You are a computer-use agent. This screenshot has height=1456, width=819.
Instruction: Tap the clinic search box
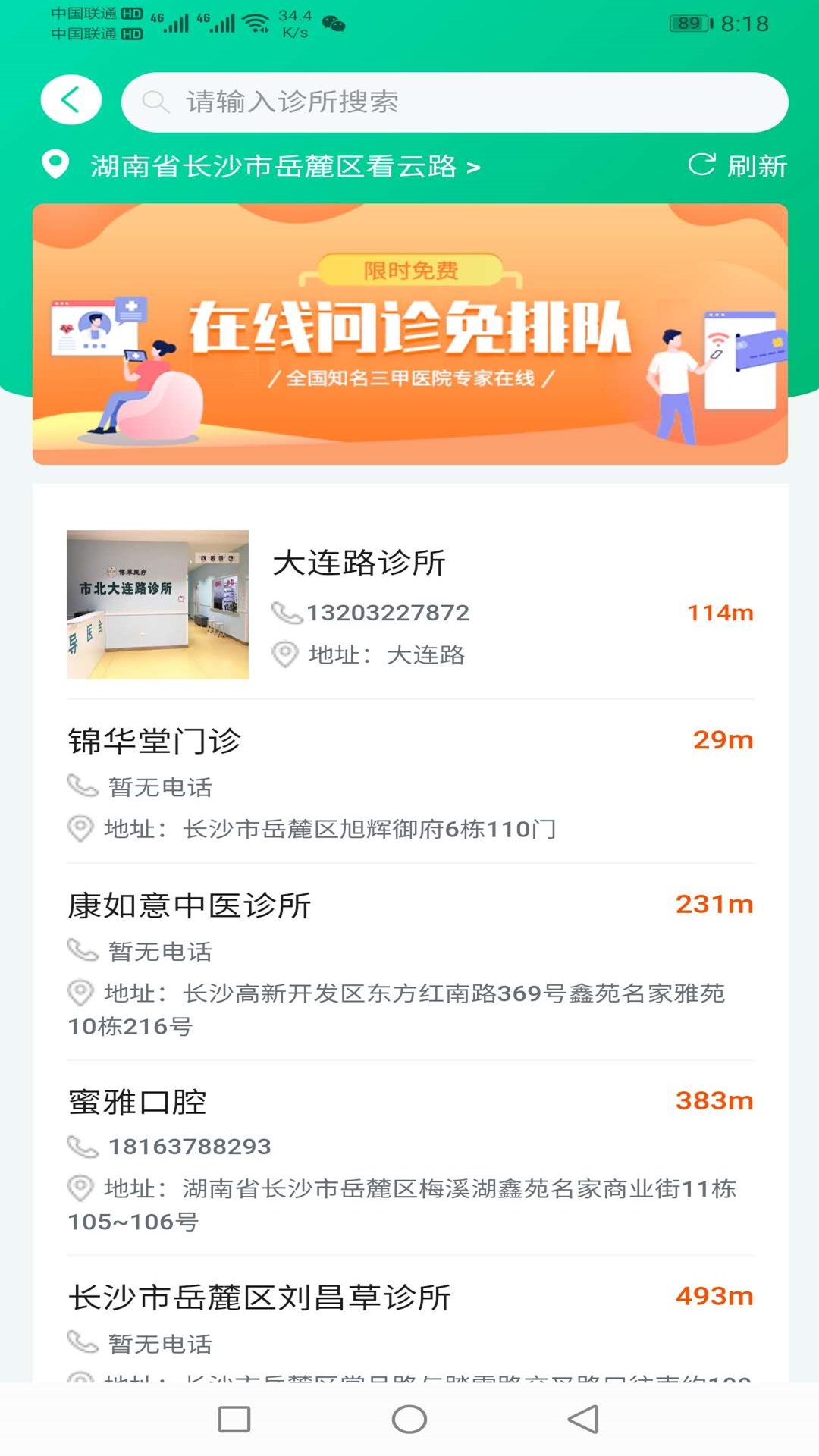[x=455, y=102]
